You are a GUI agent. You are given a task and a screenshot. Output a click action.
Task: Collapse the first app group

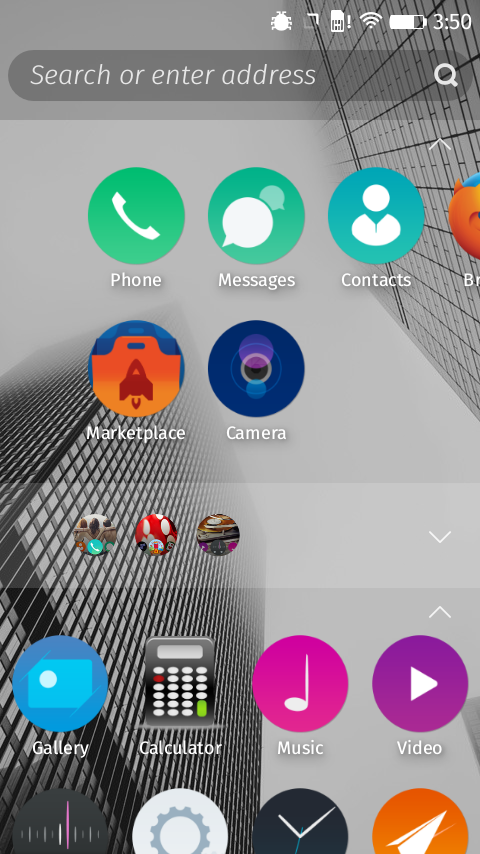[x=440, y=144]
